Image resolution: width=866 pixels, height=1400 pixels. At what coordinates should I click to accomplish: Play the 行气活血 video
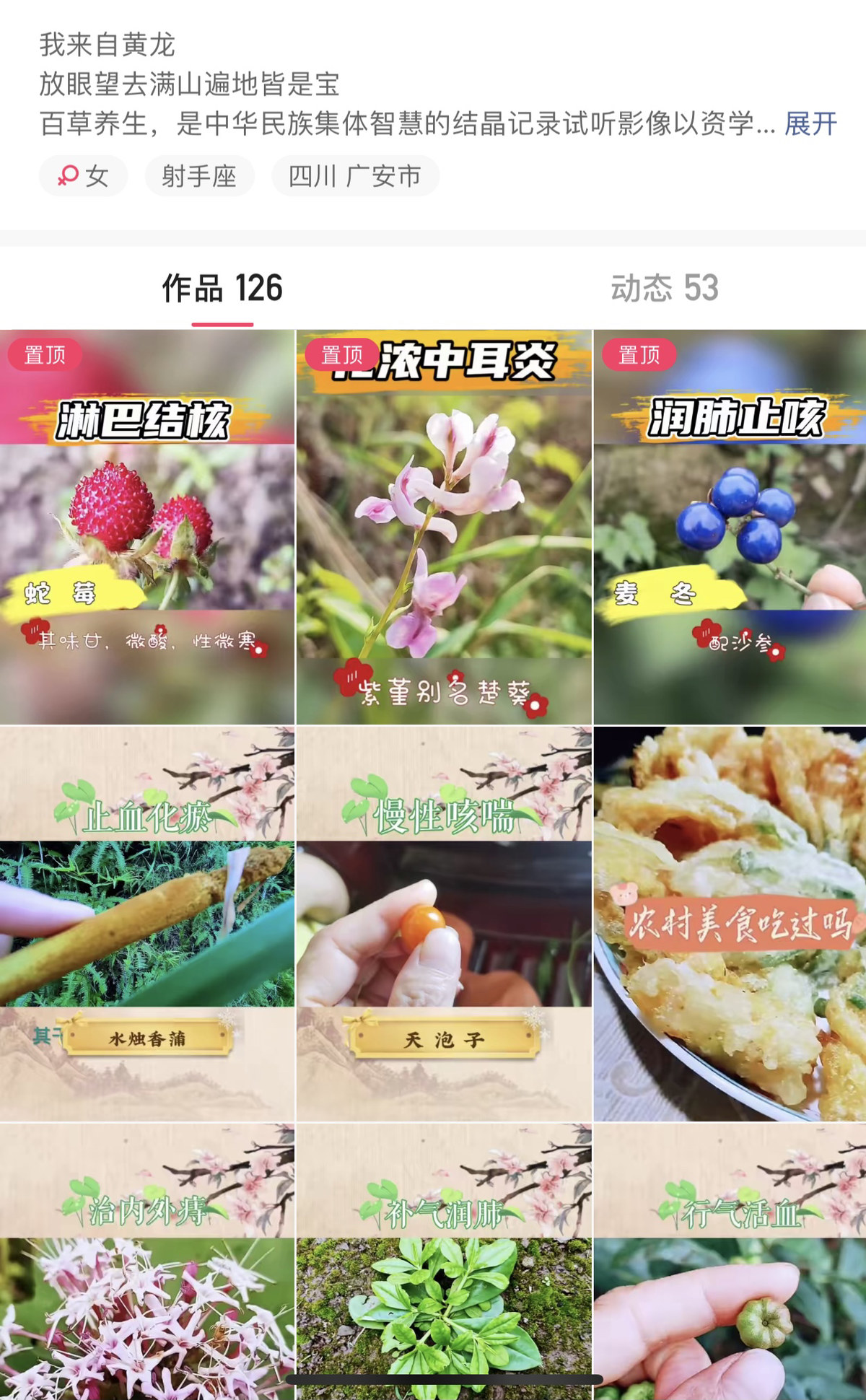pyautogui.click(x=730, y=1263)
